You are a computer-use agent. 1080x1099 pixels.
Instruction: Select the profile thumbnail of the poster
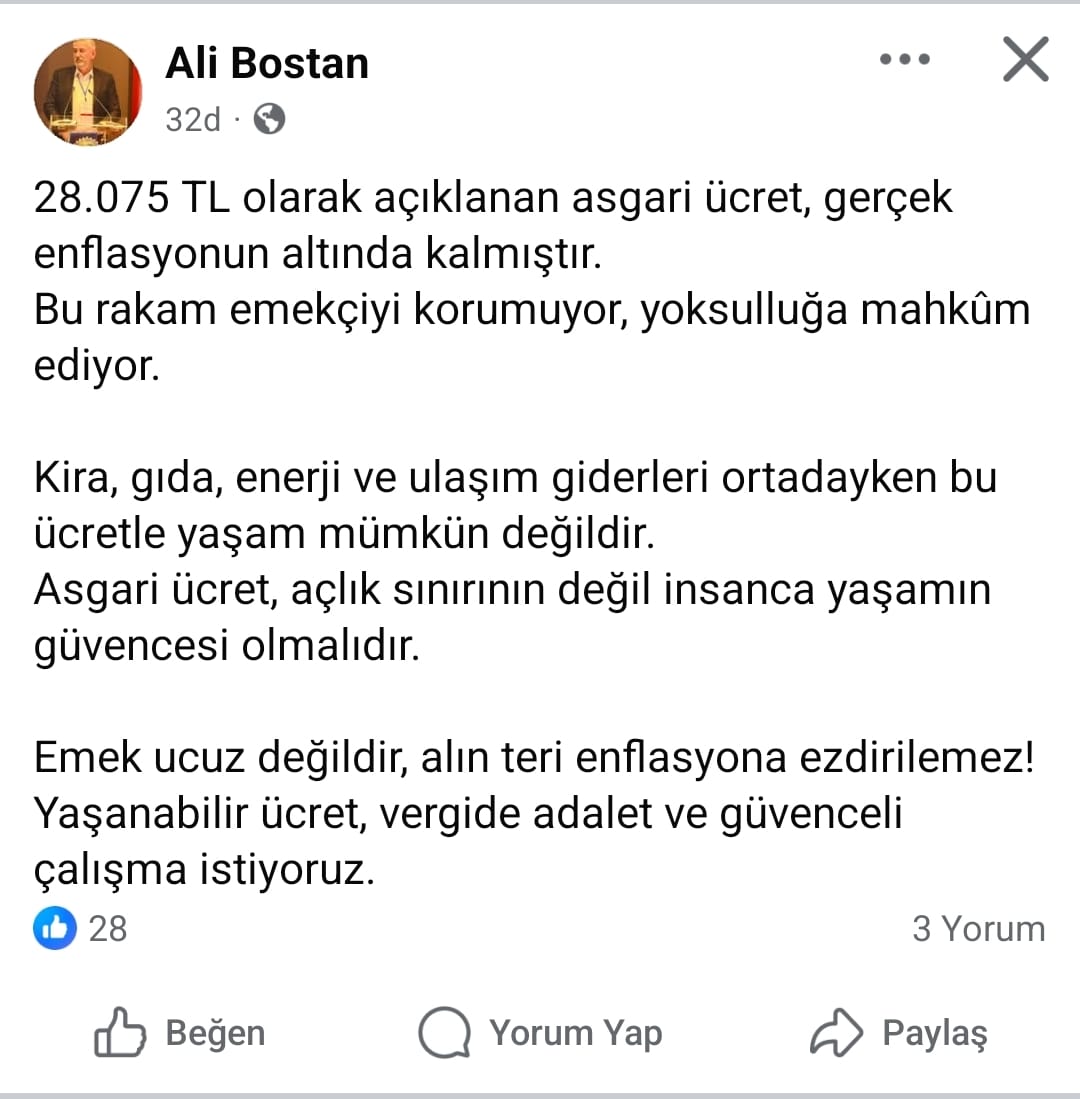pyautogui.click(x=88, y=90)
